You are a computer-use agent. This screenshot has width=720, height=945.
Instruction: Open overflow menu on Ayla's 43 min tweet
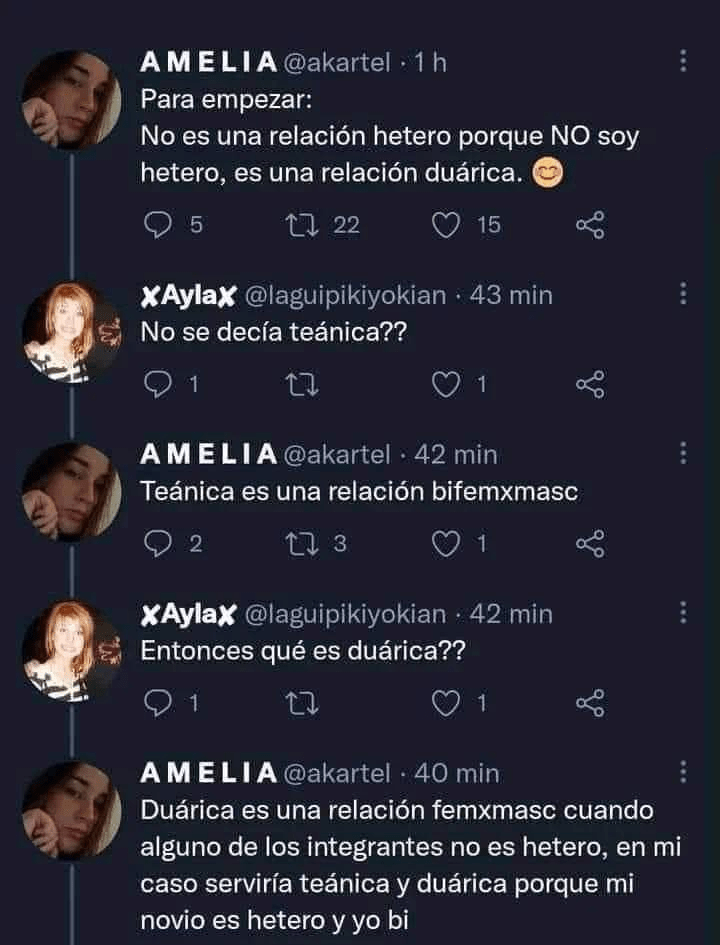683,294
